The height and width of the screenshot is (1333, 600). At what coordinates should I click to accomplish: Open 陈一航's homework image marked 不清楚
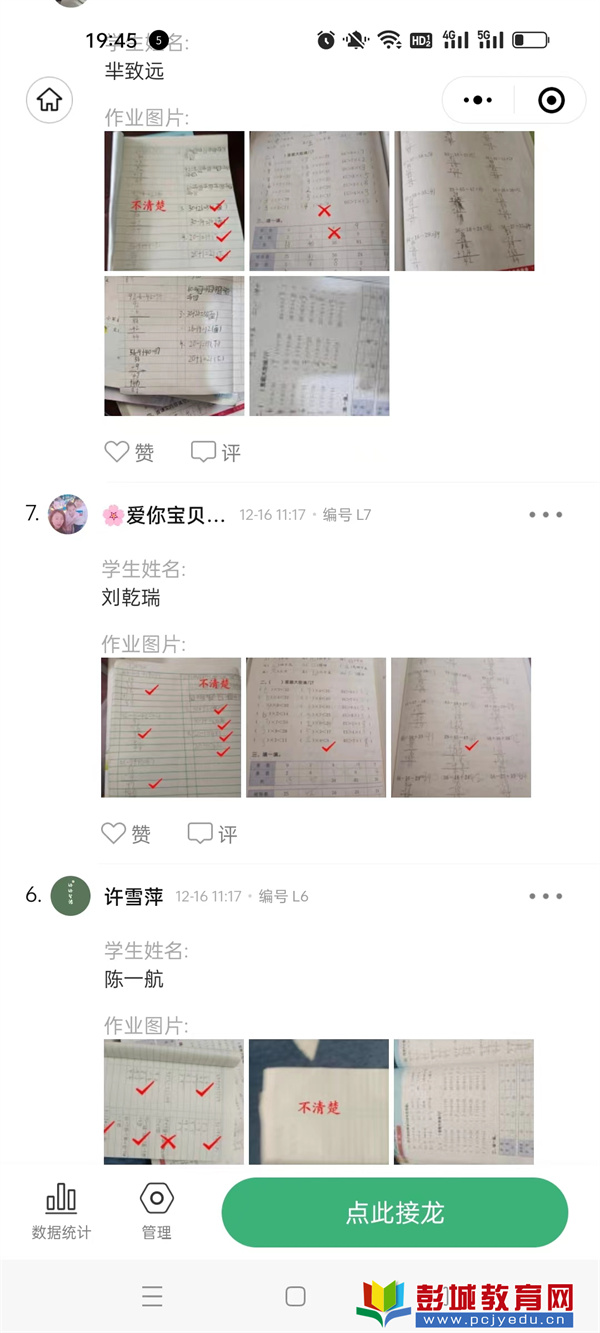pos(319,1102)
